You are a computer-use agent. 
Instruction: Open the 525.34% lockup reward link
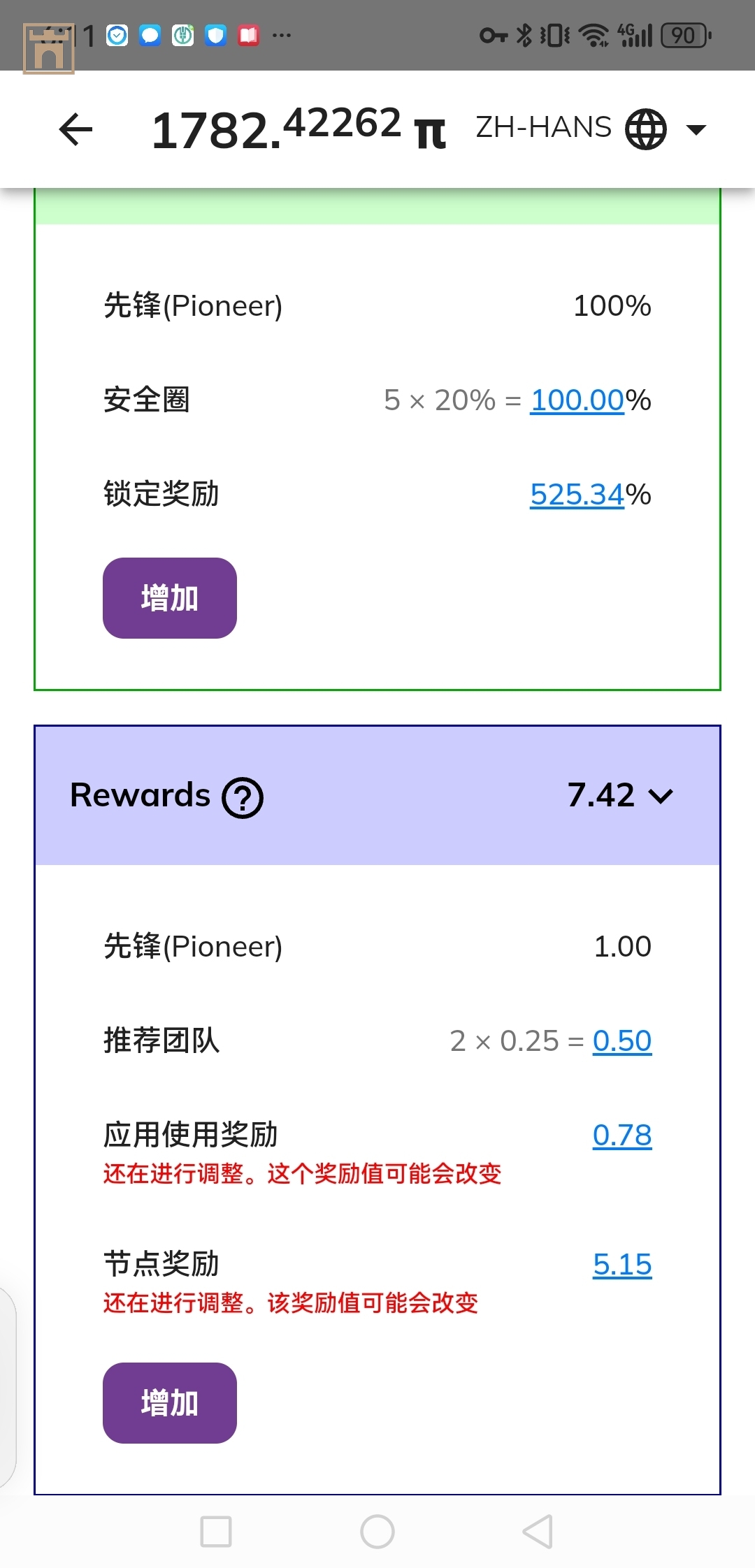pos(577,495)
